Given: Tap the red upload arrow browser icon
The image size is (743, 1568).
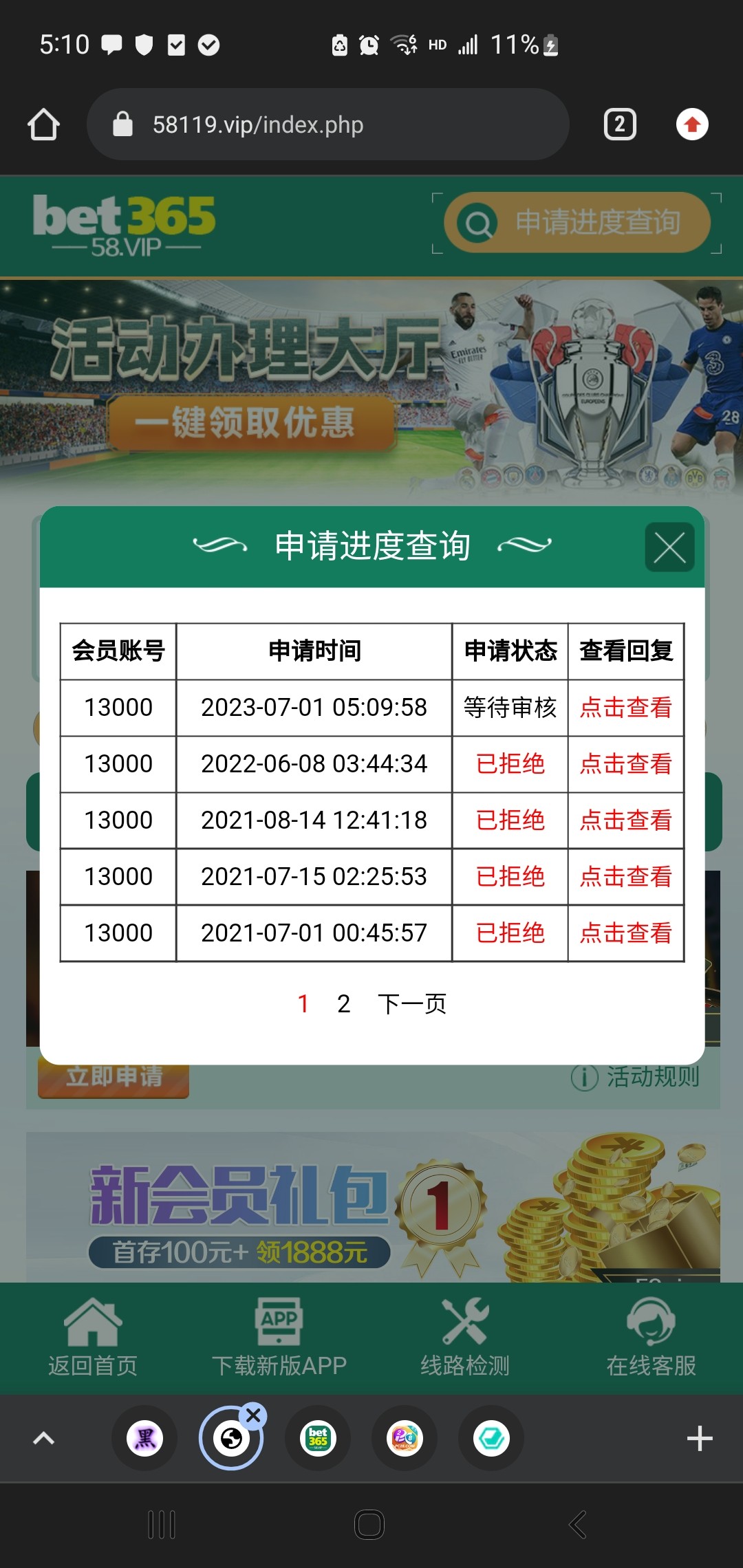Looking at the screenshot, I should pos(692,124).
